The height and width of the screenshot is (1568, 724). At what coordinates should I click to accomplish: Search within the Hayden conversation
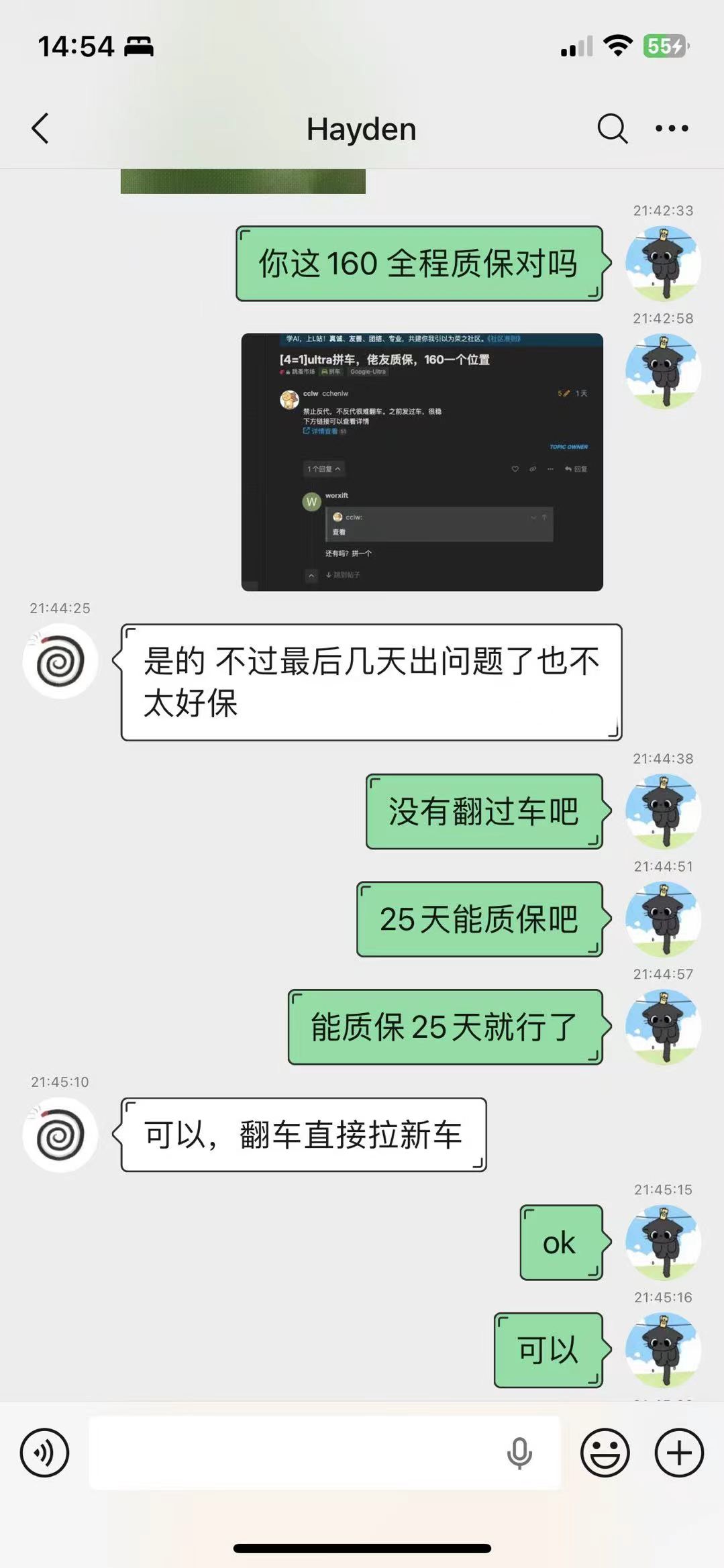click(x=612, y=128)
